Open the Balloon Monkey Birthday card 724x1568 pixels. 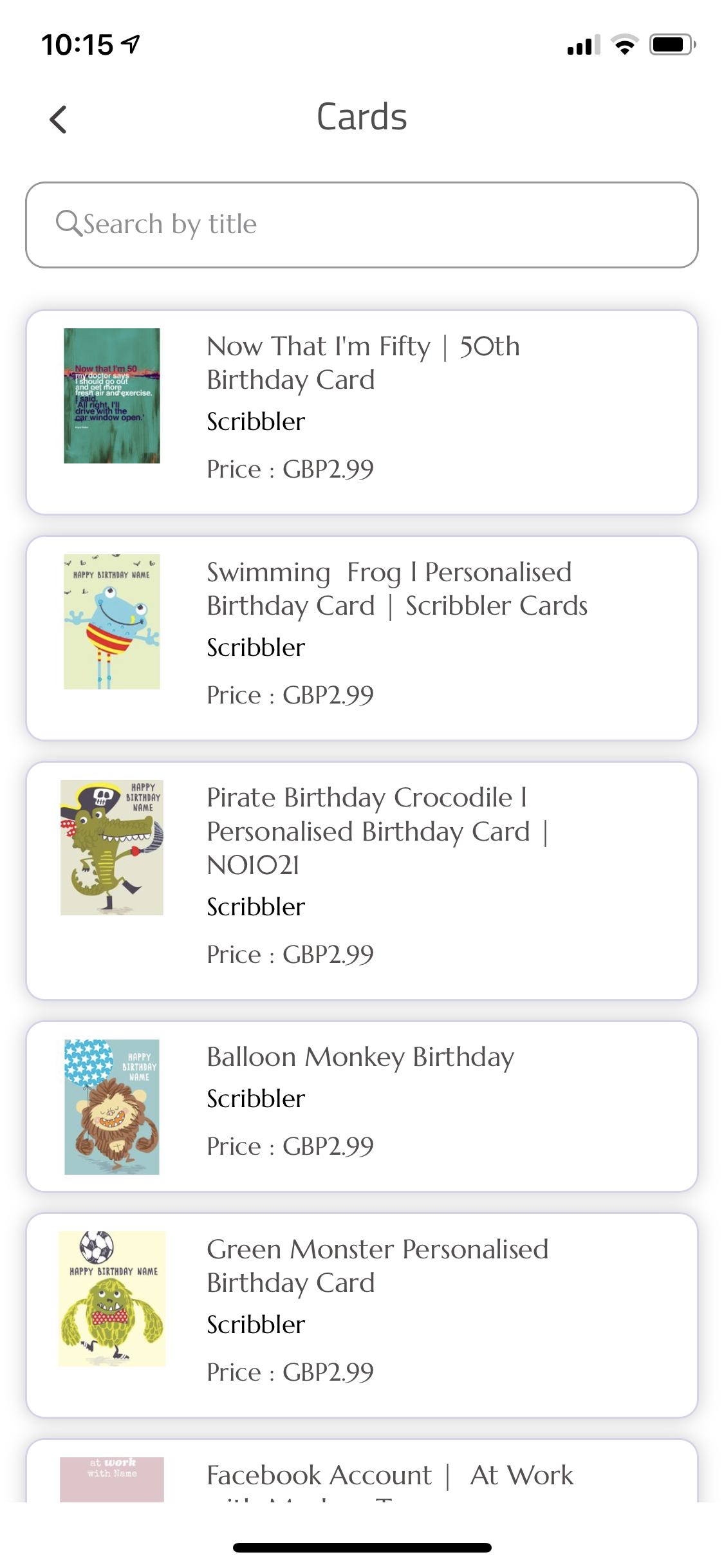(362, 1106)
